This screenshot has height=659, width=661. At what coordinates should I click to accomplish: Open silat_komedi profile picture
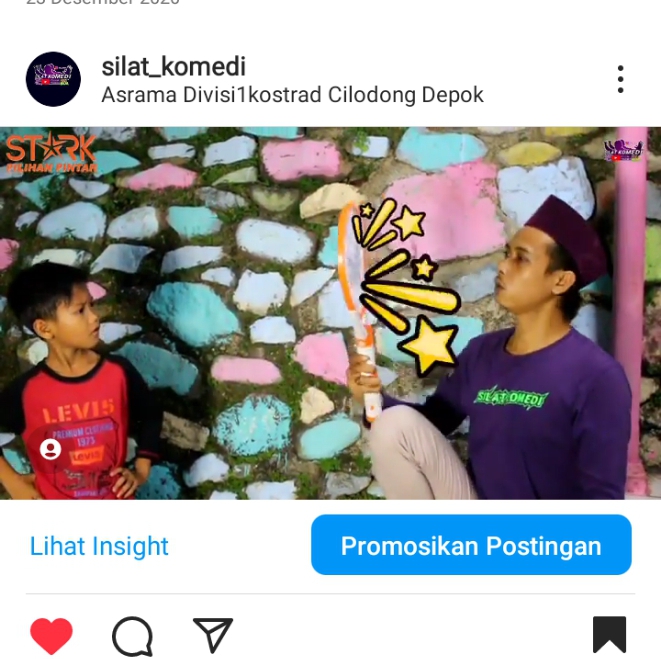point(53,80)
